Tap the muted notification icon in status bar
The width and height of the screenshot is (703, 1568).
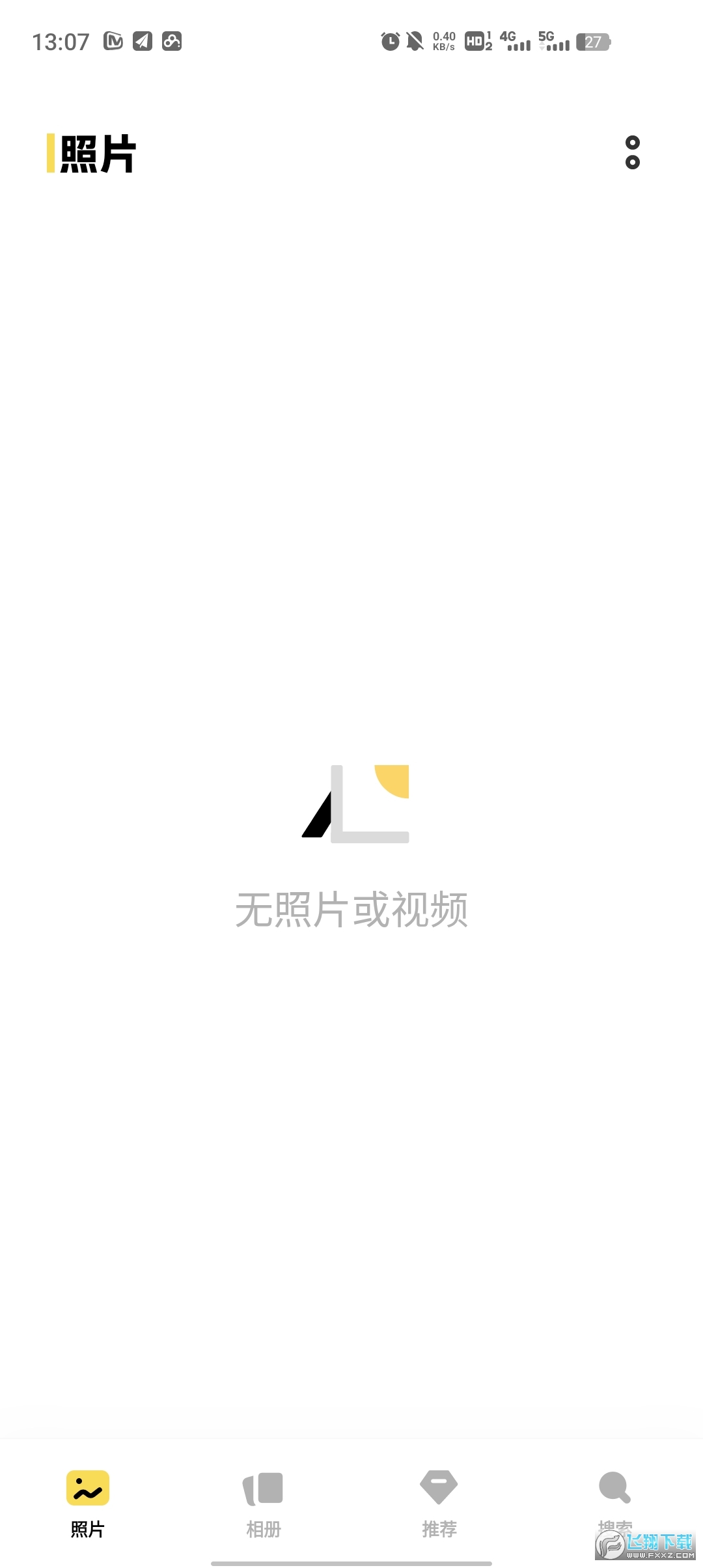tap(413, 41)
